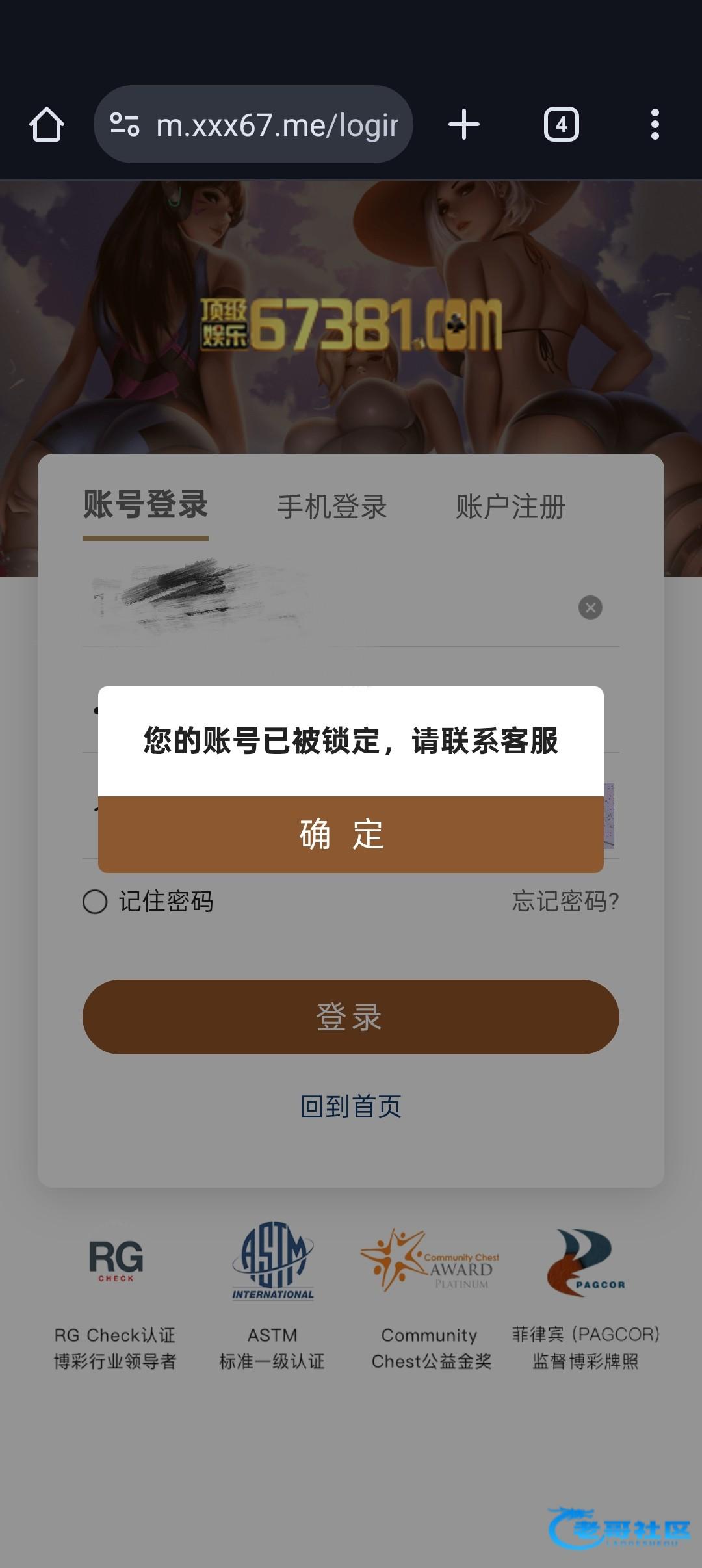The image size is (702, 1568).
Task: Open the browser overflow menu
Action: (x=655, y=125)
